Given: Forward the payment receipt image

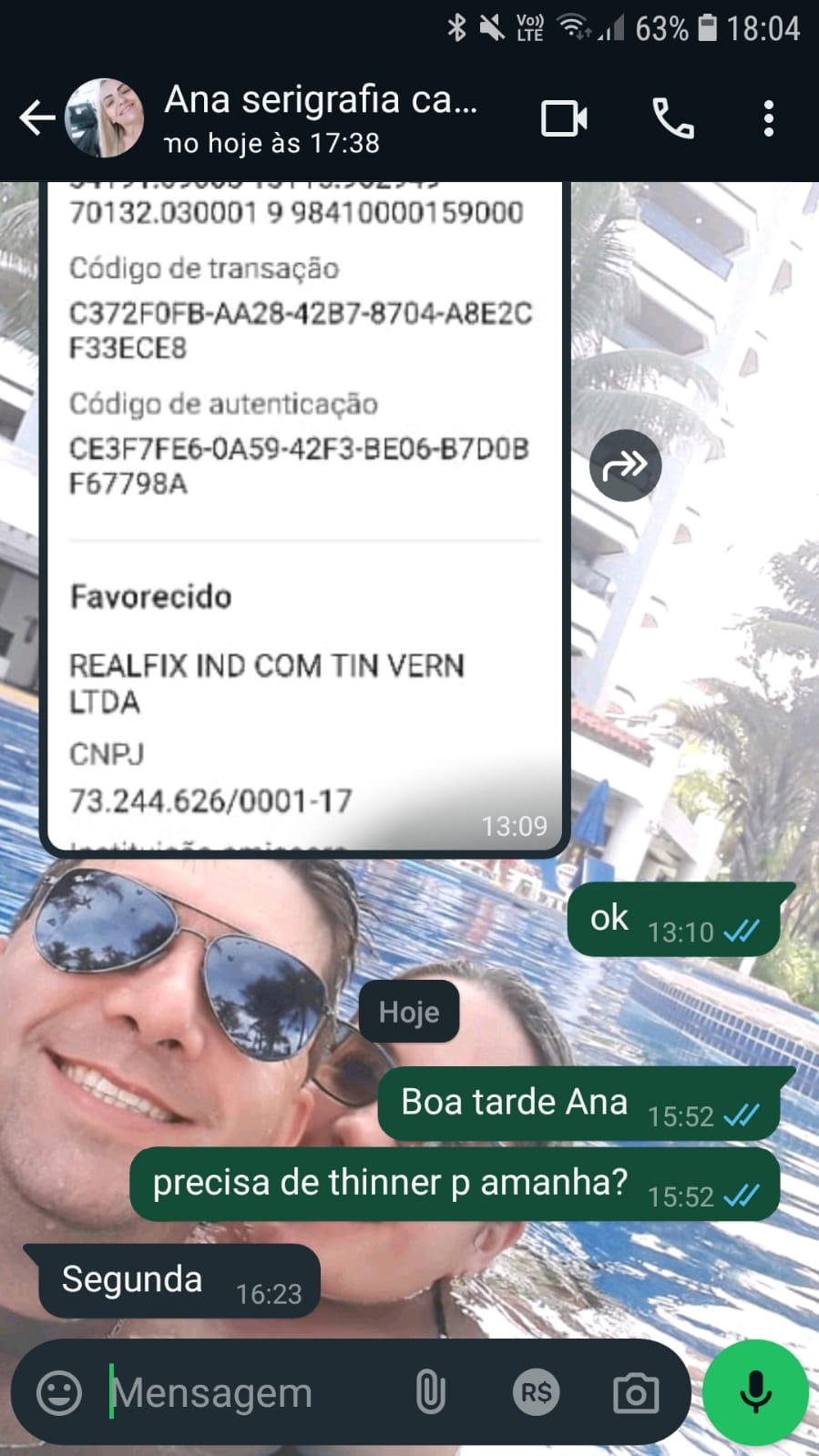Looking at the screenshot, I should 625,466.
